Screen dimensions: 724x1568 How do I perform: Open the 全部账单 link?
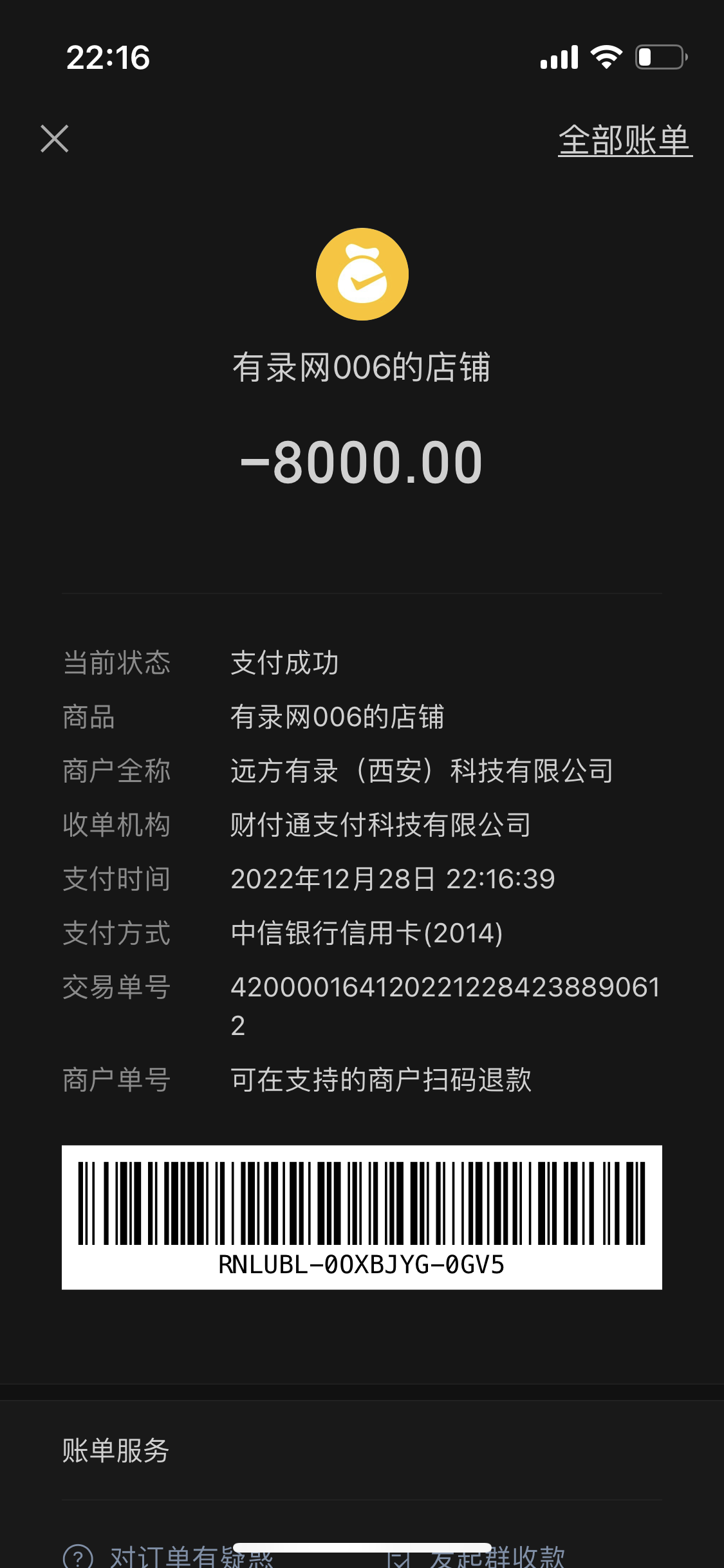pyautogui.click(x=624, y=140)
